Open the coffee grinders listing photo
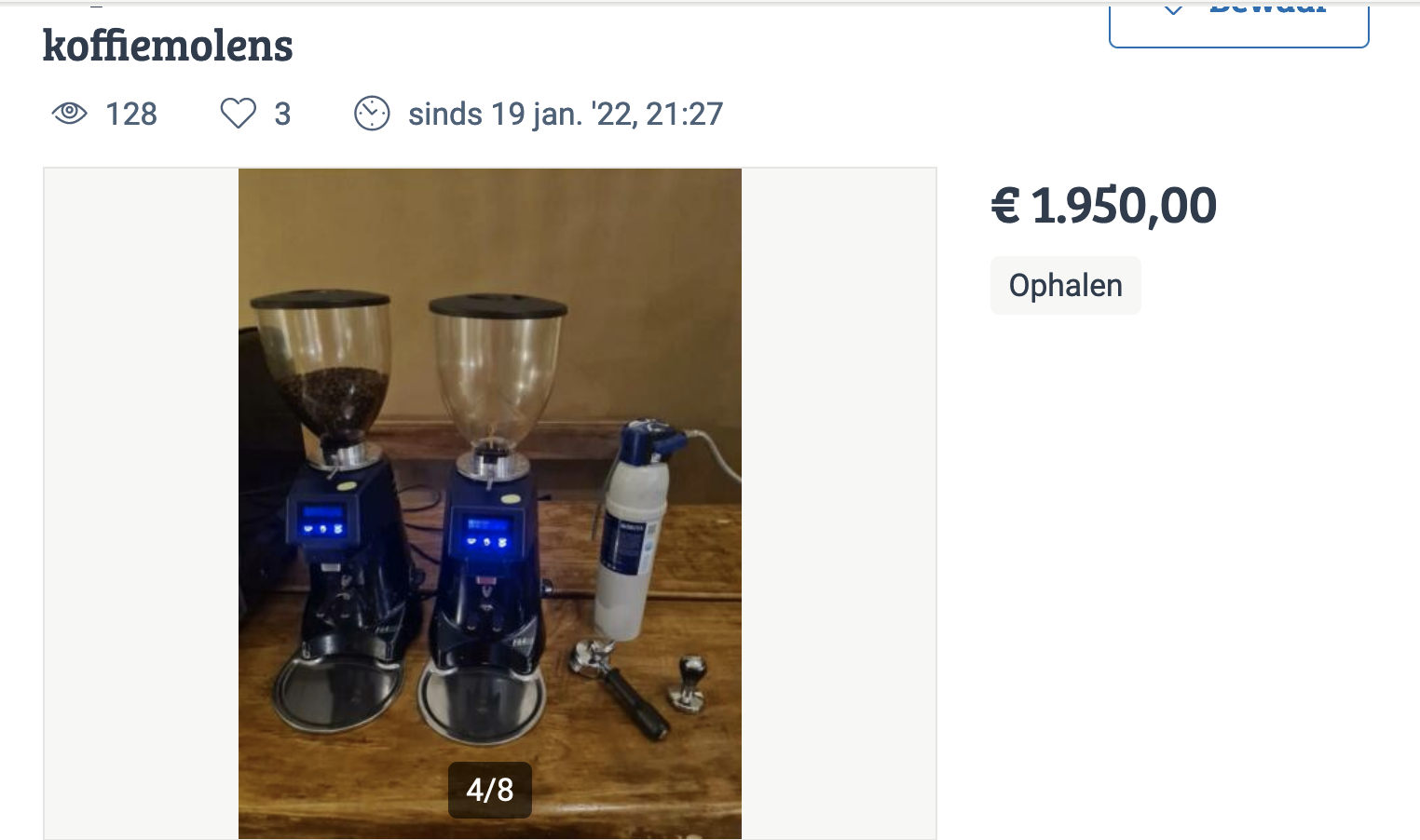Viewport: 1420px width, 840px height. click(x=490, y=503)
